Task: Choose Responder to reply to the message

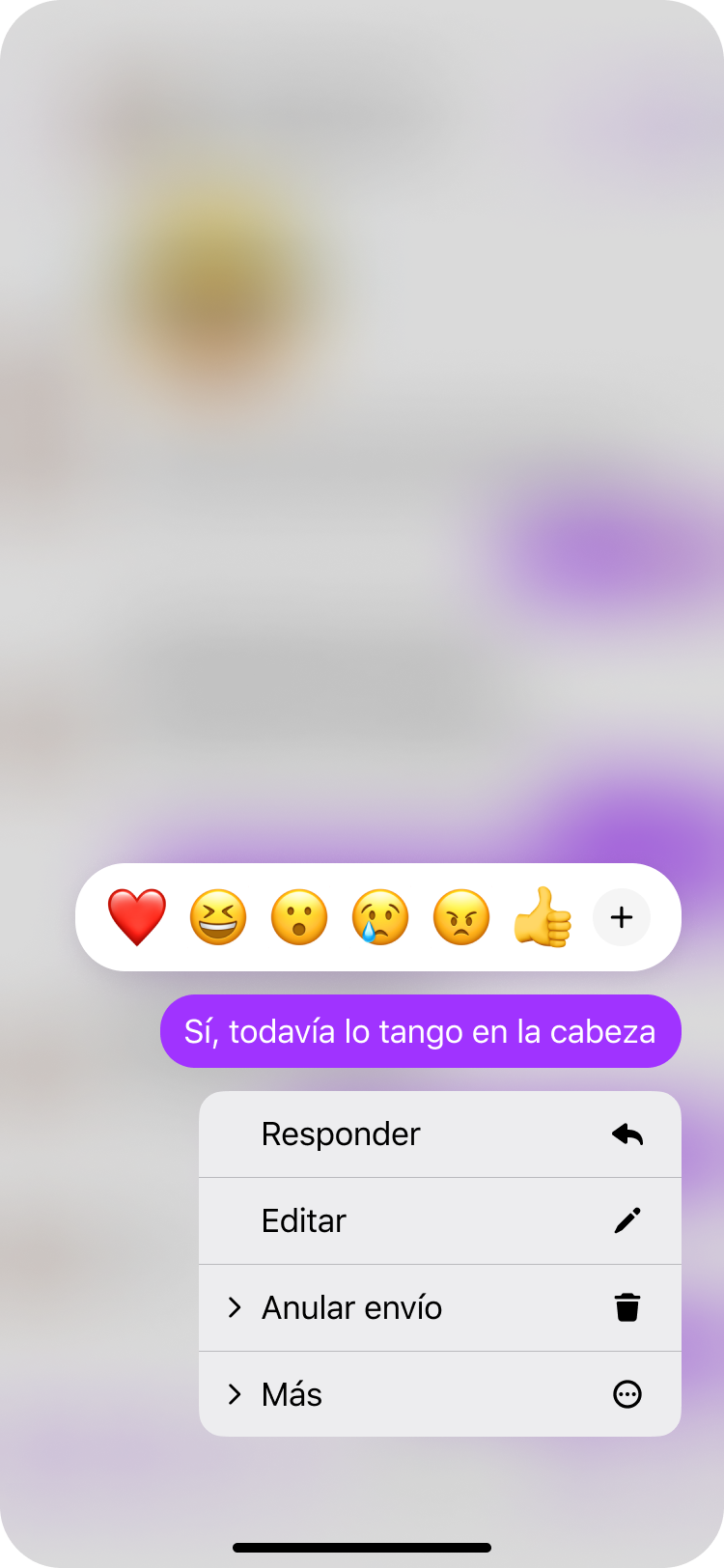Action: click(439, 1134)
